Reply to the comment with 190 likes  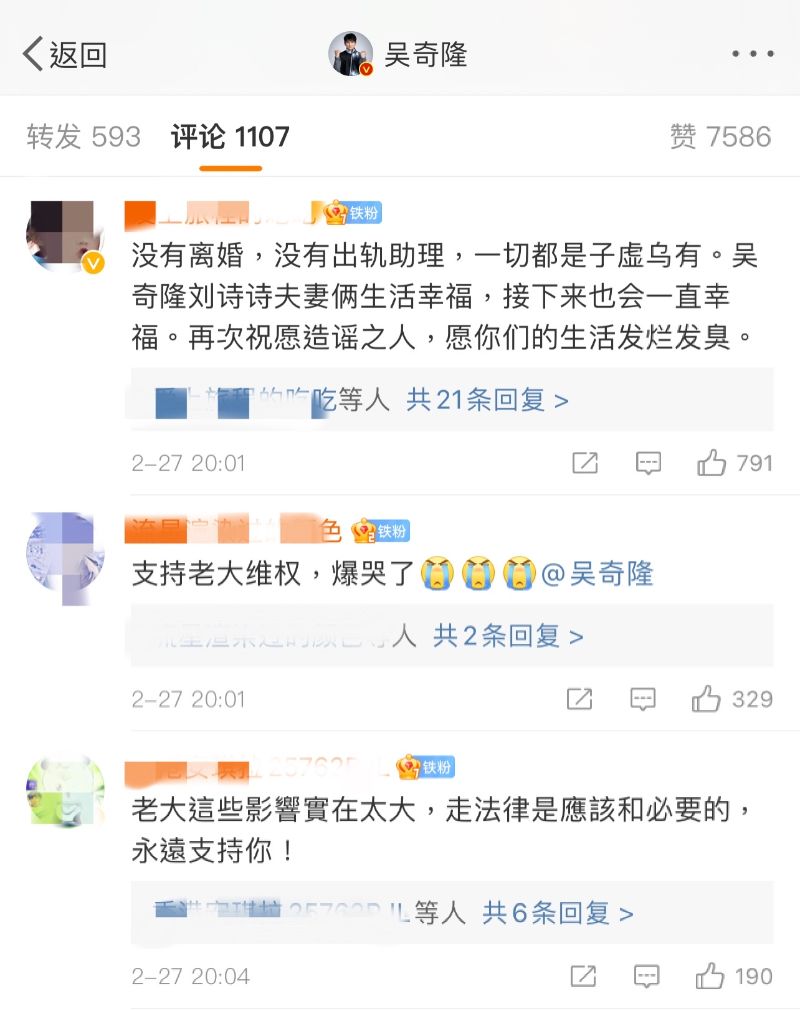[648, 976]
